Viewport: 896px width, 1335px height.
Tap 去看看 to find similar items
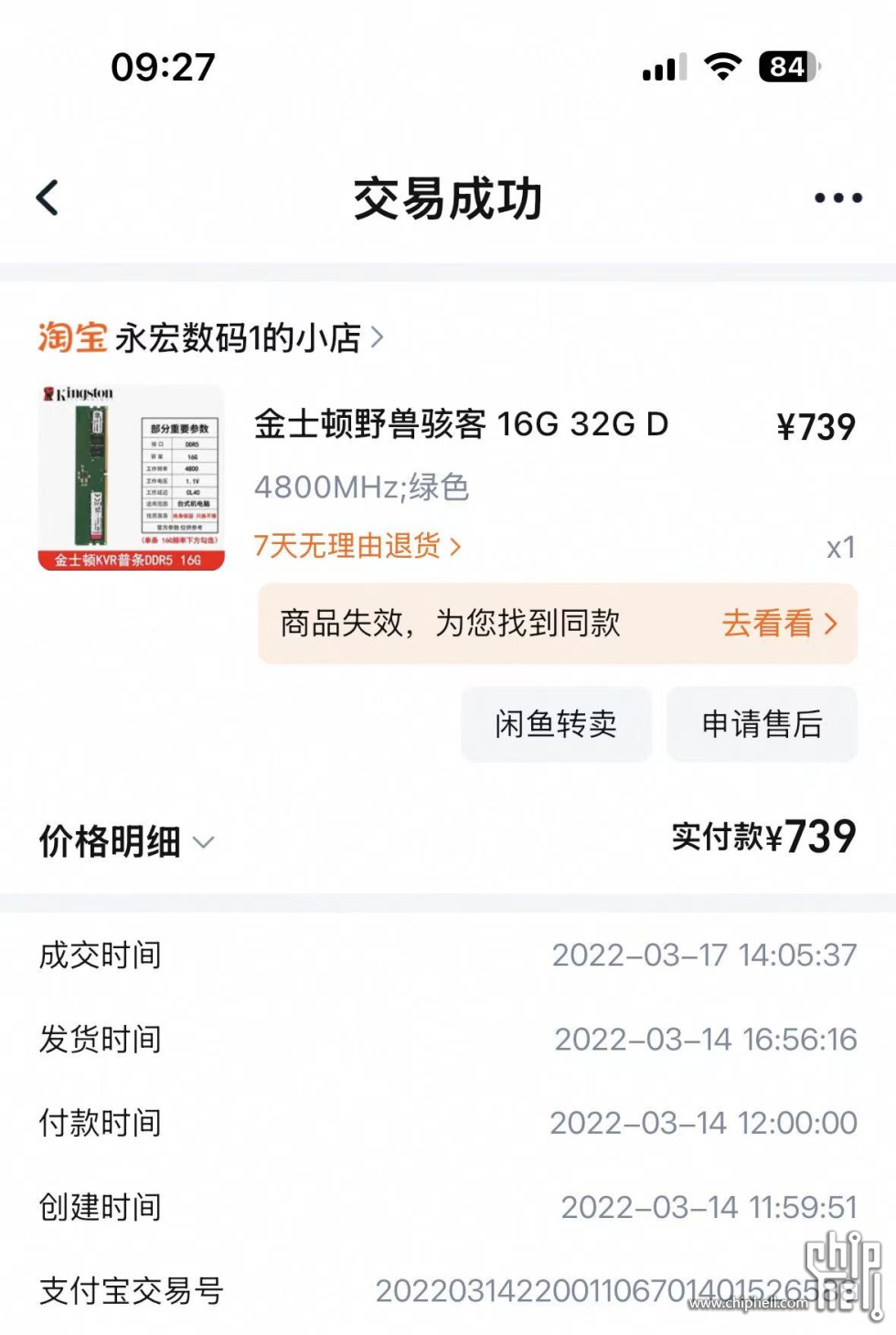(x=779, y=624)
